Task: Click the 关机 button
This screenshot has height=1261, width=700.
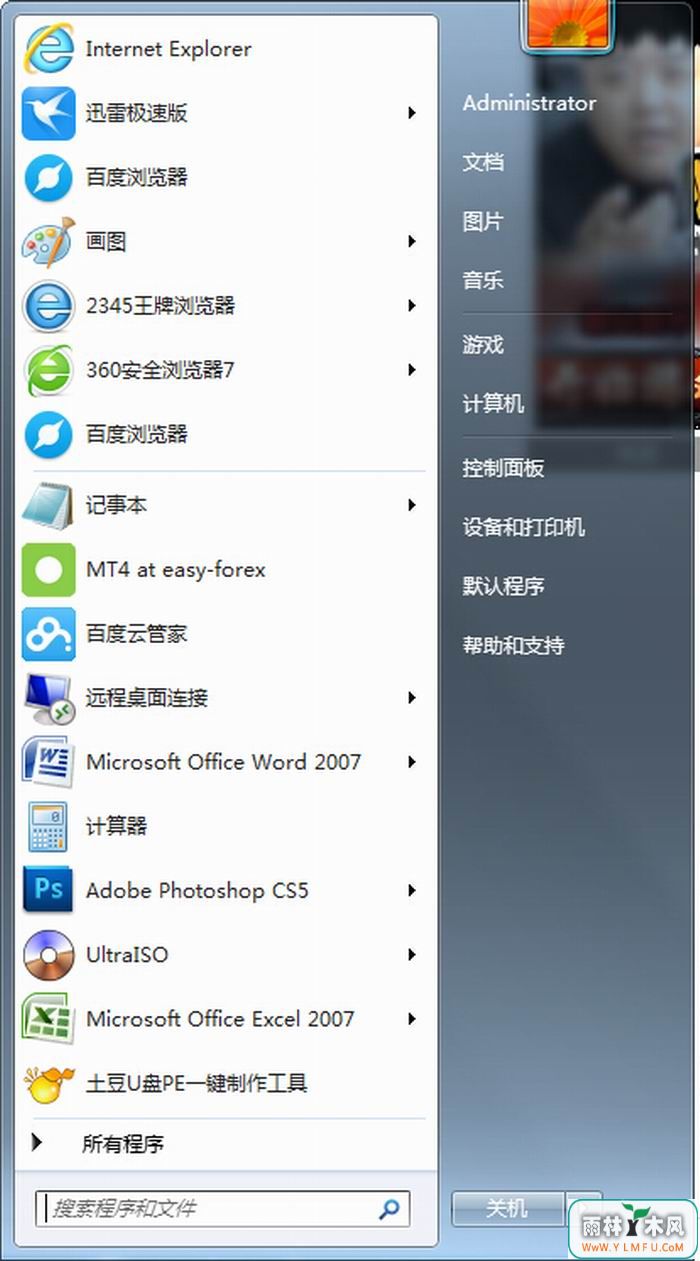Action: (507, 1208)
